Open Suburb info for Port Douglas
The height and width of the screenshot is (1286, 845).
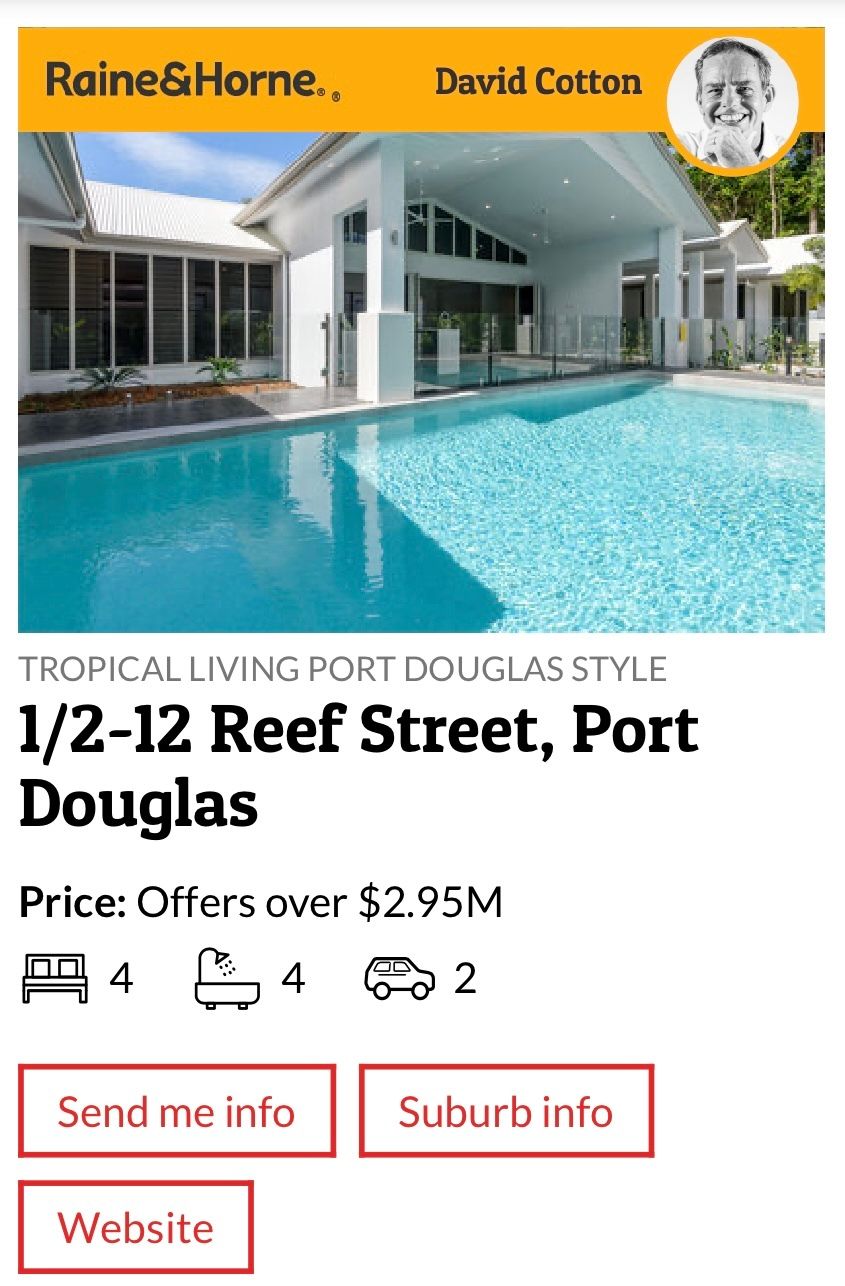[506, 1111]
